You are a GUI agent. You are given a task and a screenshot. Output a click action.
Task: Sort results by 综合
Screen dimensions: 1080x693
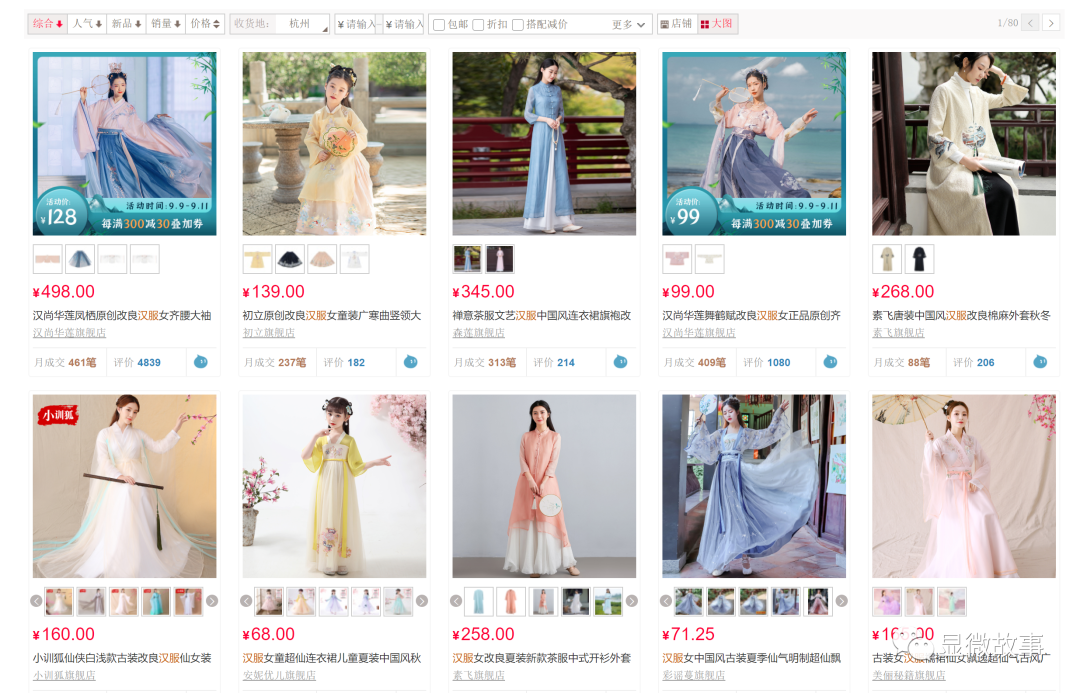pos(47,23)
